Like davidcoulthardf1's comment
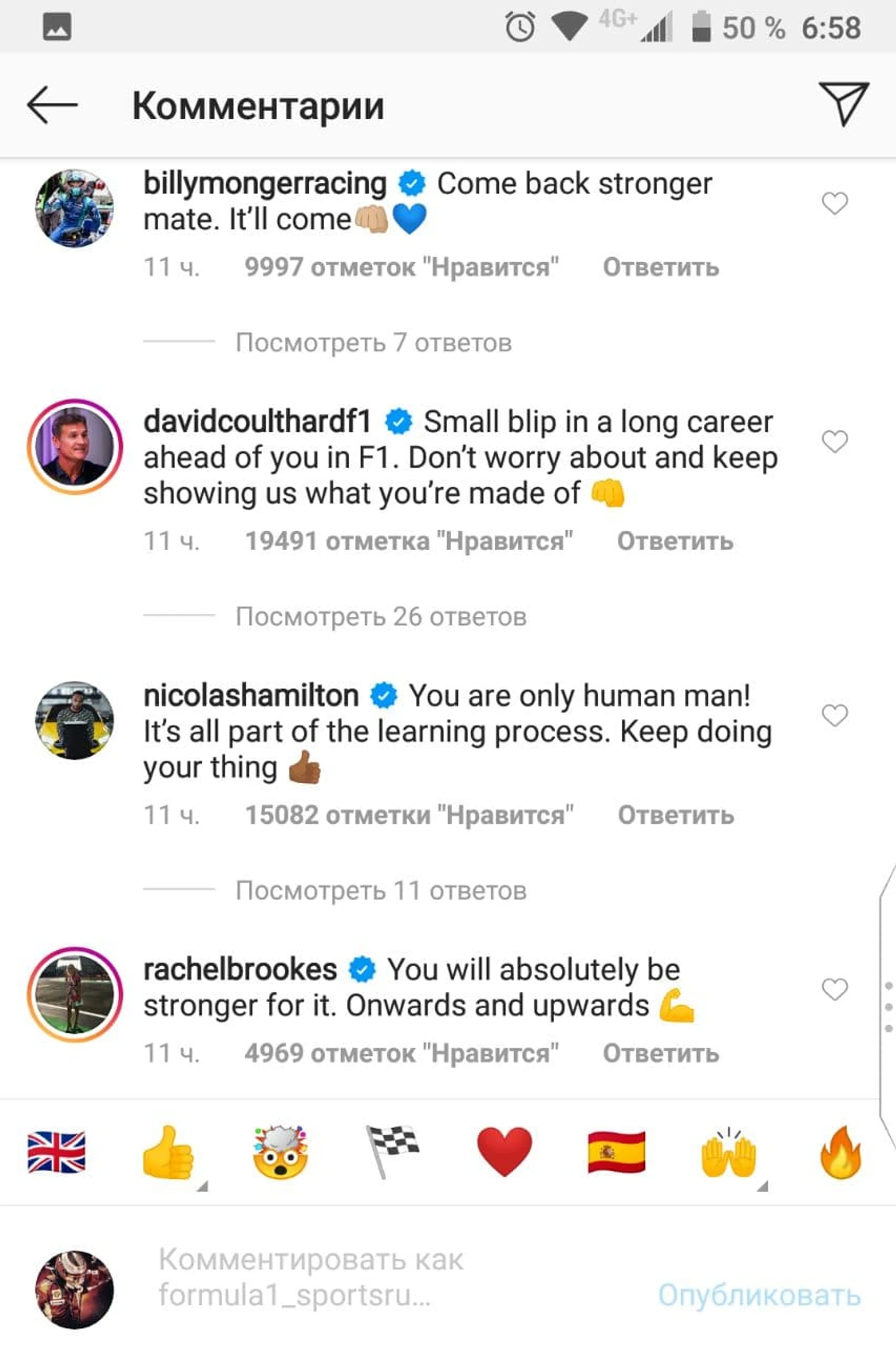 pos(835,441)
